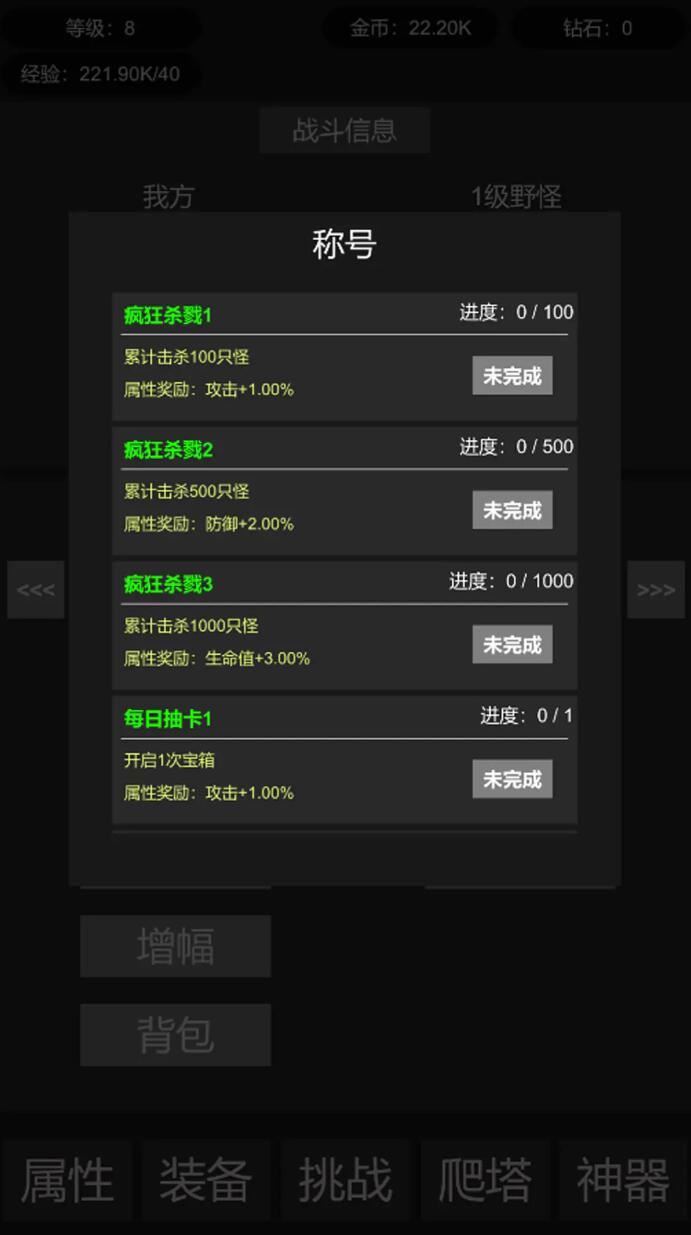Open the 背包 inventory
The width and height of the screenshot is (691, 1235).
tap(175, 1035)
